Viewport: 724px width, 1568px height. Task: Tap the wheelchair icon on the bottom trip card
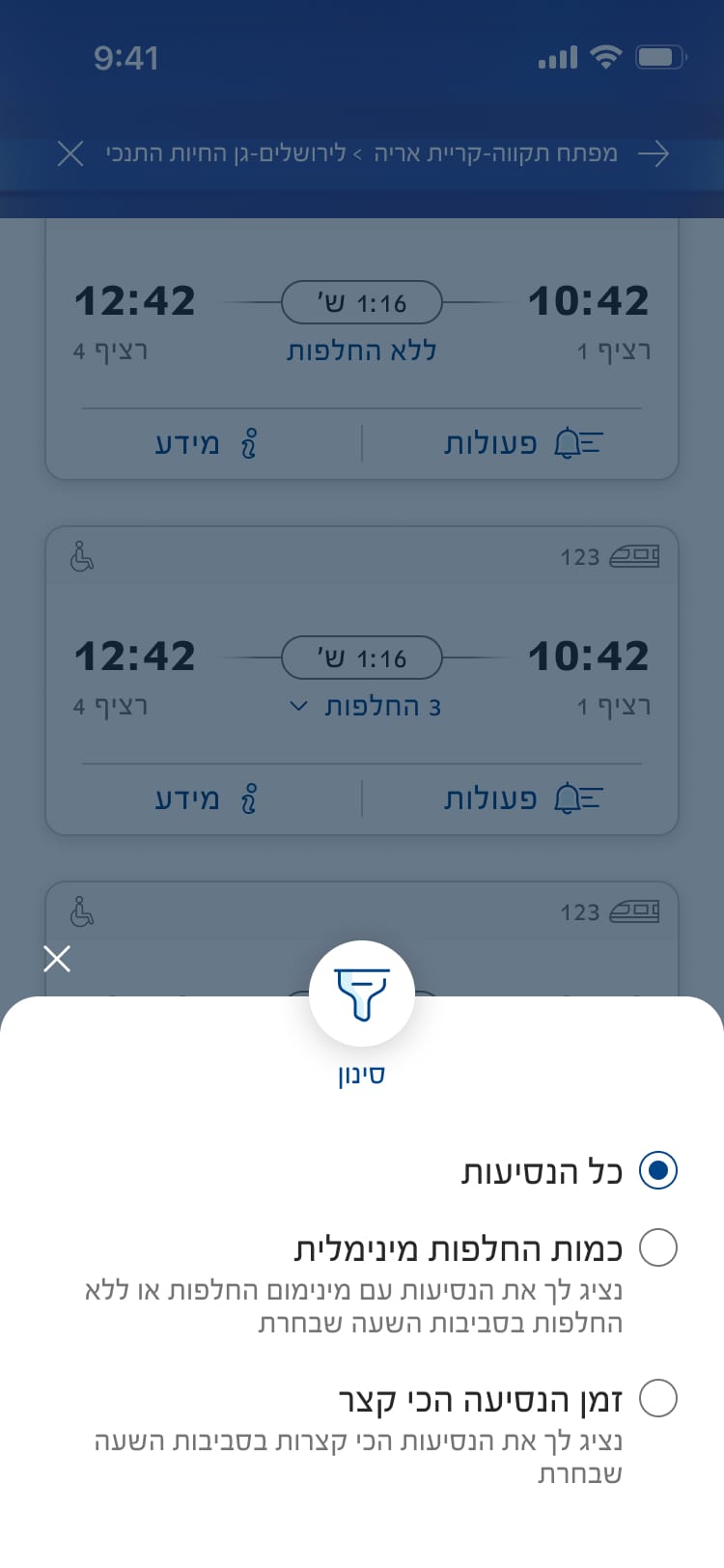point(82,911)
